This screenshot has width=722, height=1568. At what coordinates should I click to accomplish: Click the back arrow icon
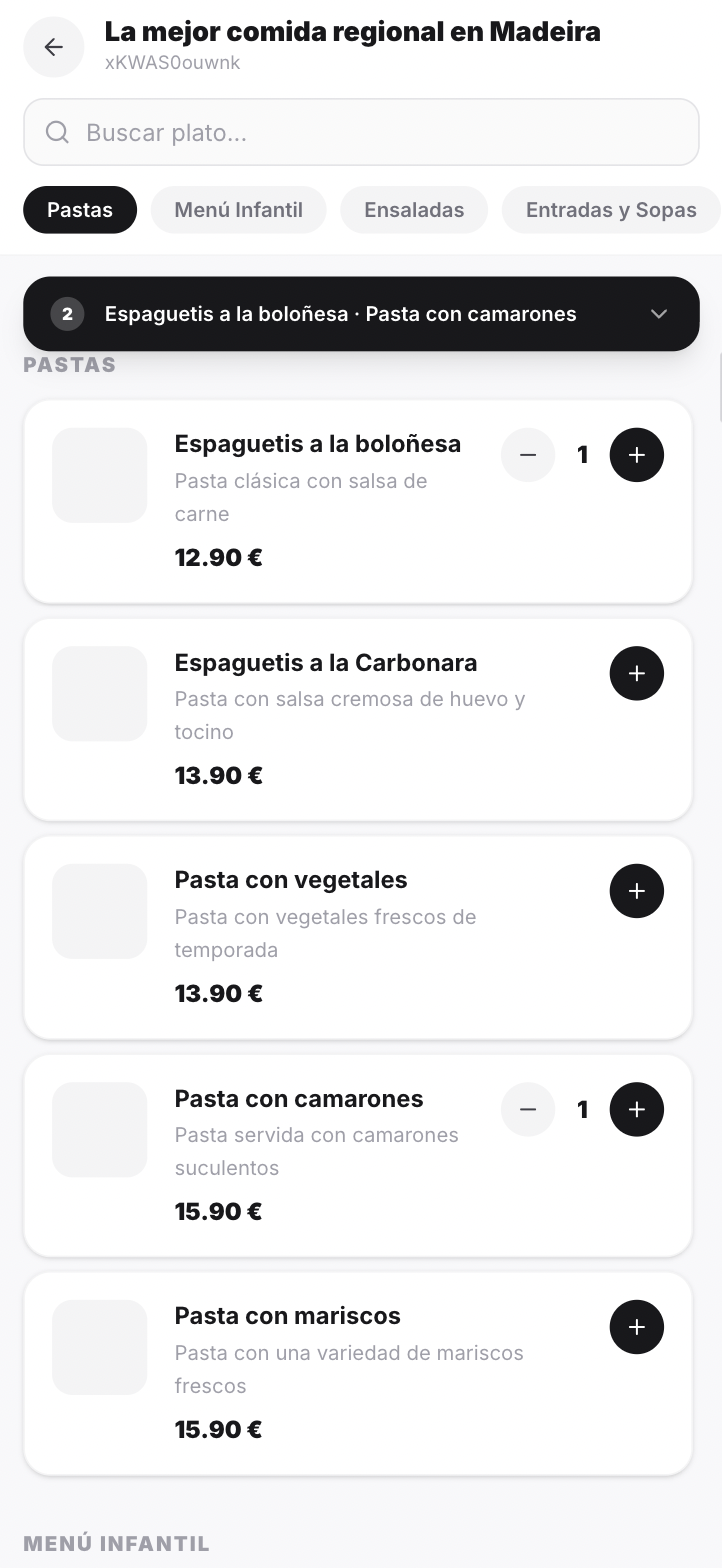(x=53, y=47)
